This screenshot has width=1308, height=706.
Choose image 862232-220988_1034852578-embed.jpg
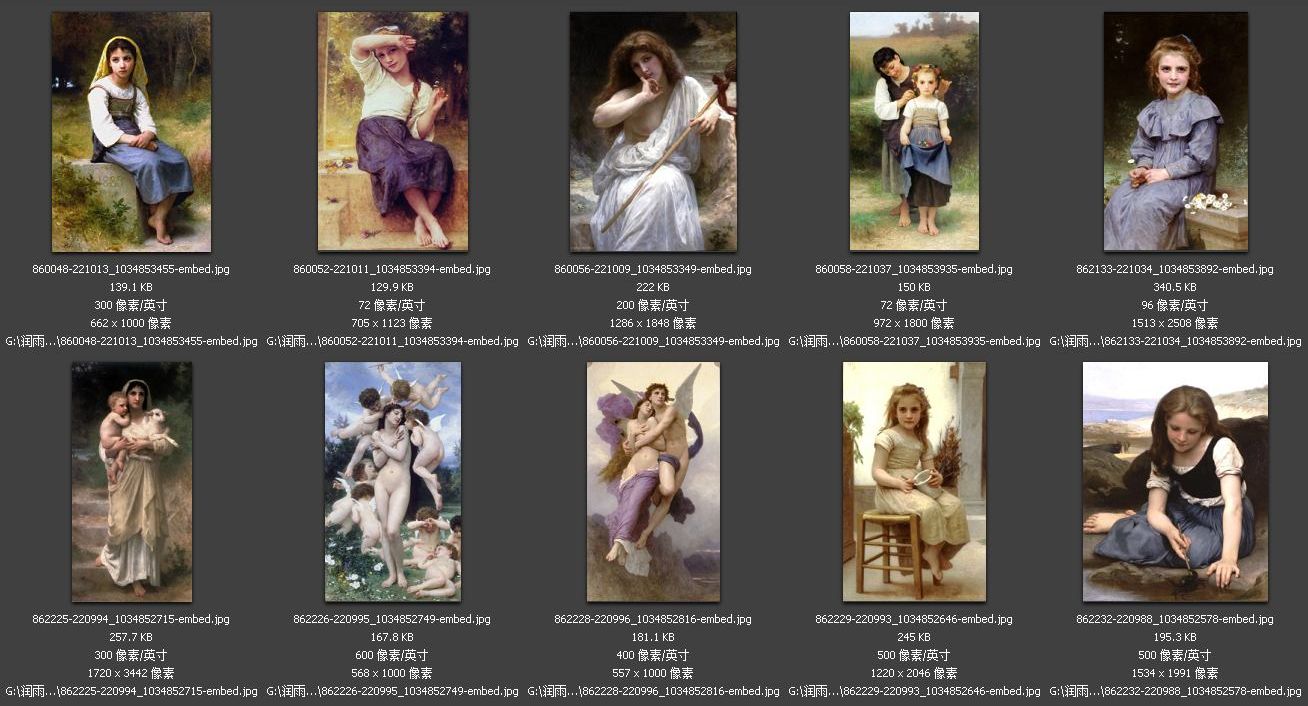1175,482
